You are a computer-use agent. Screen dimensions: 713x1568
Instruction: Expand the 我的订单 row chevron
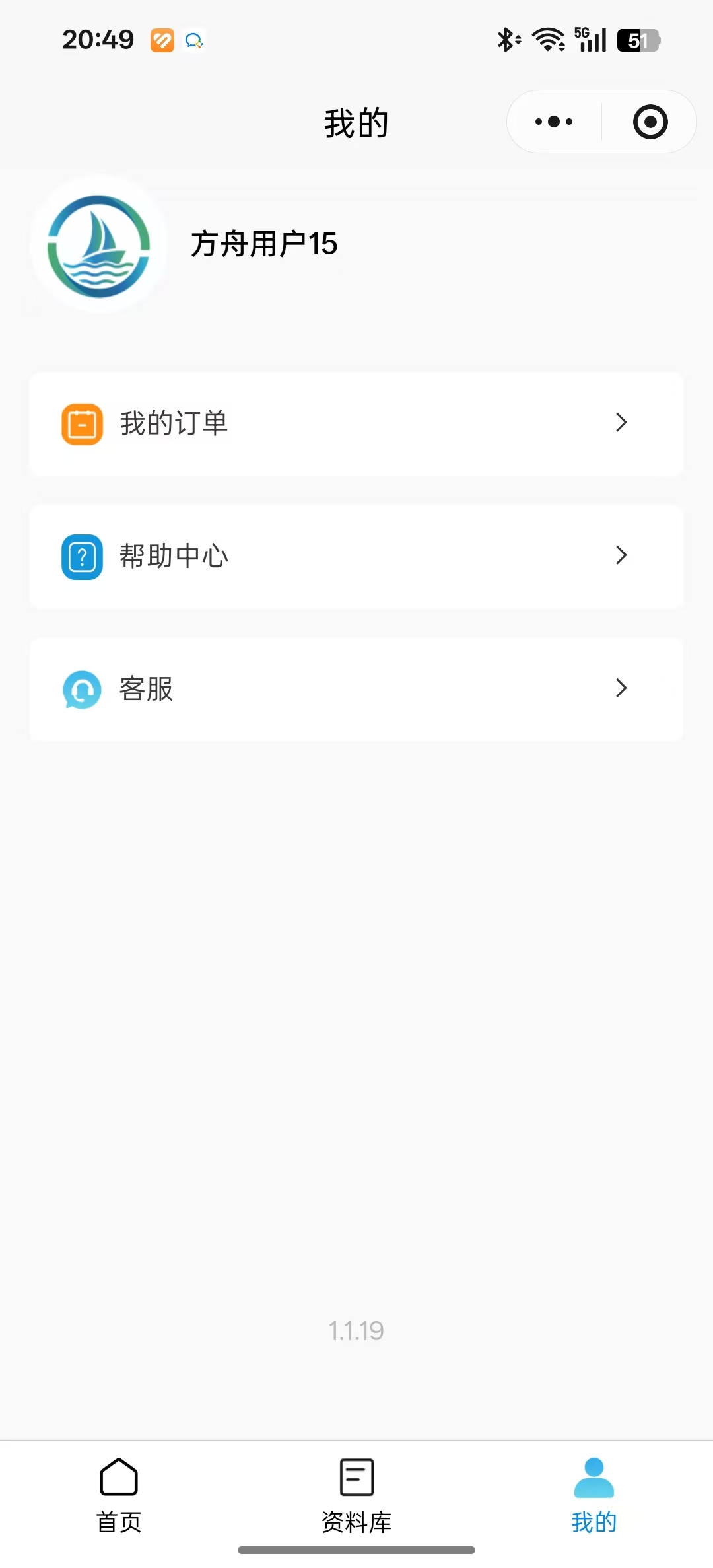coord(621,423)
